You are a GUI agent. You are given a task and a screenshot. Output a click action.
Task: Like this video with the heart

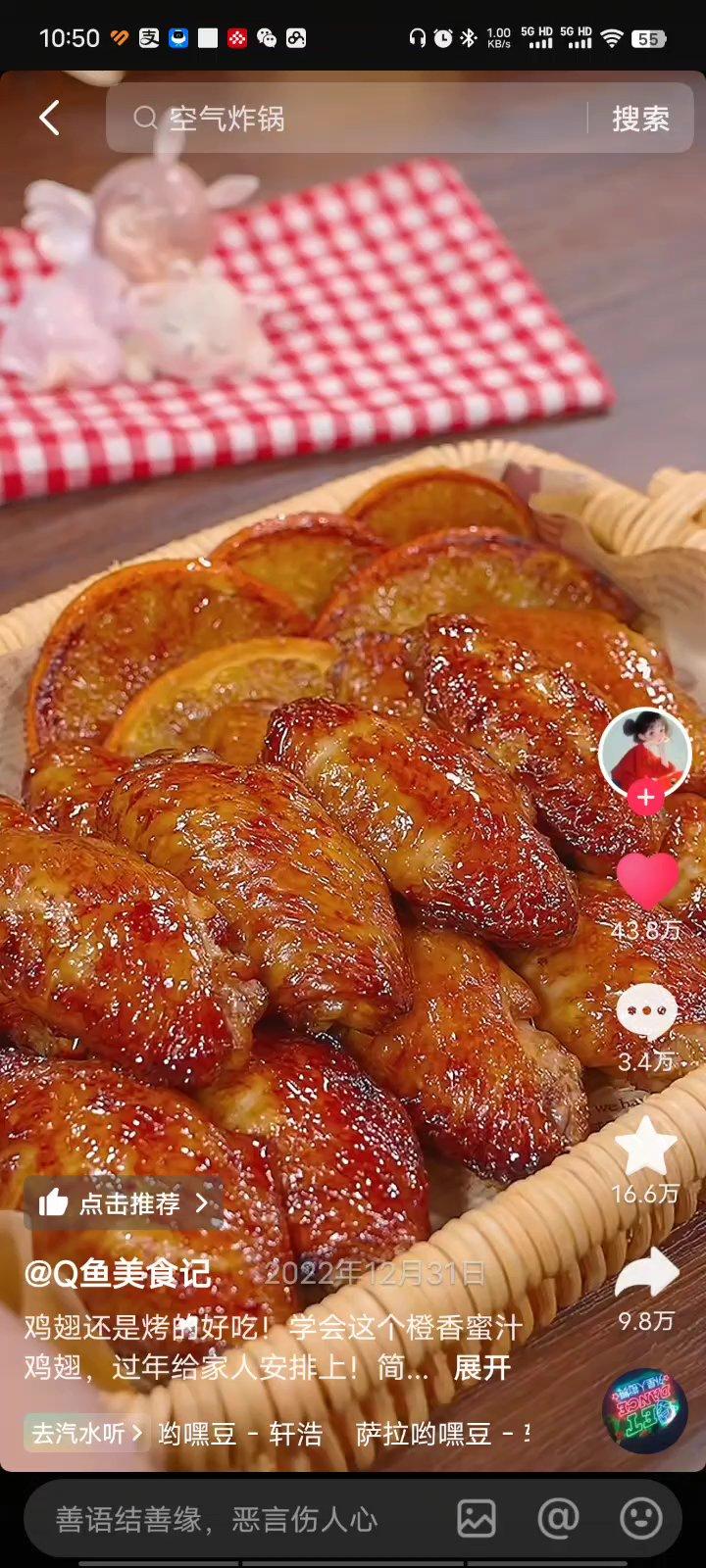coord(646,880)
